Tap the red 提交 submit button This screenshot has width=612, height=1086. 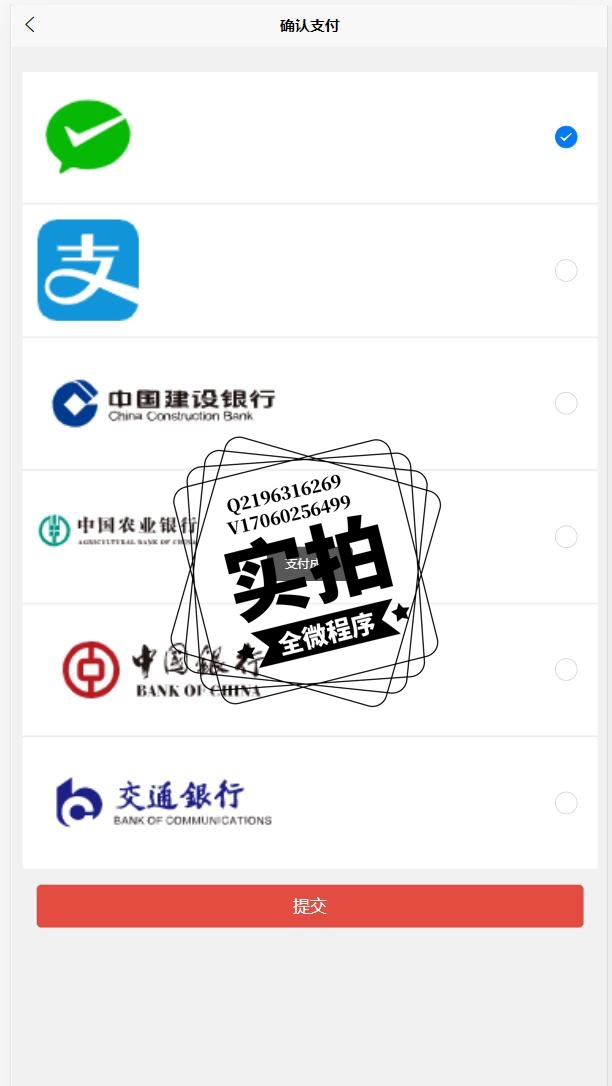pyautogui.click(x=310, y=906)
